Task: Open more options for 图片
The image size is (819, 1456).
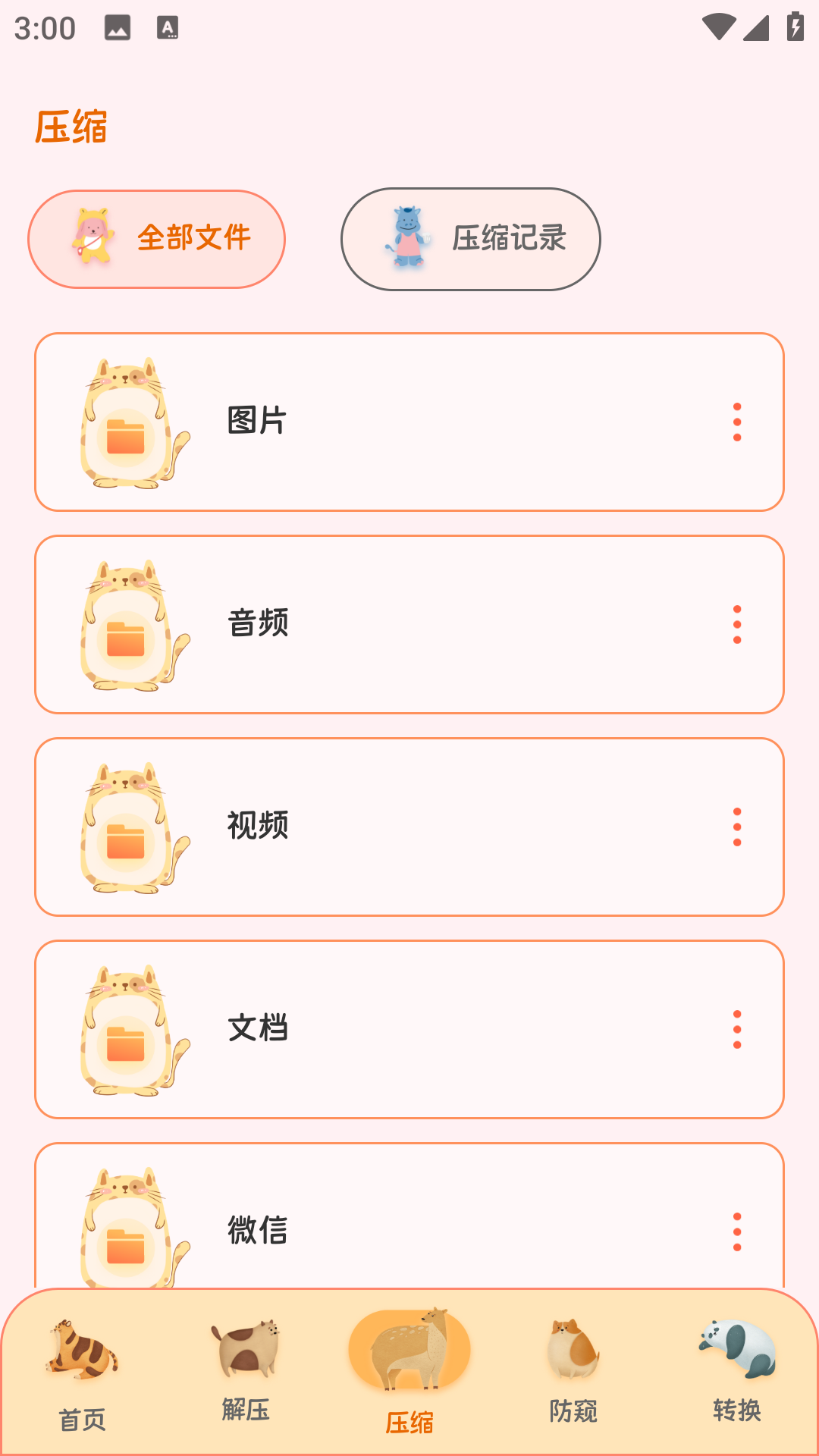Action: 737,422
